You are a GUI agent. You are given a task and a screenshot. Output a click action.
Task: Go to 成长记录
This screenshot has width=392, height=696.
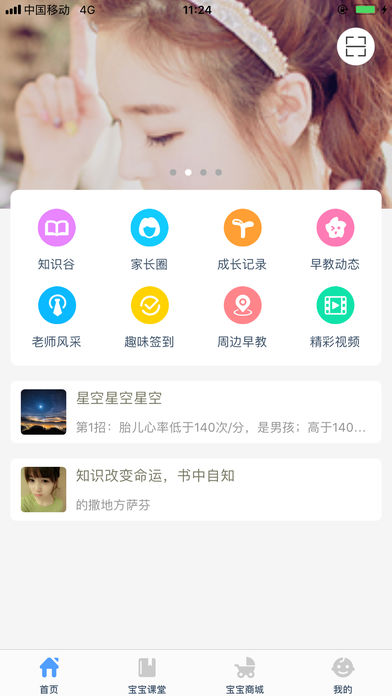(242, 240)
